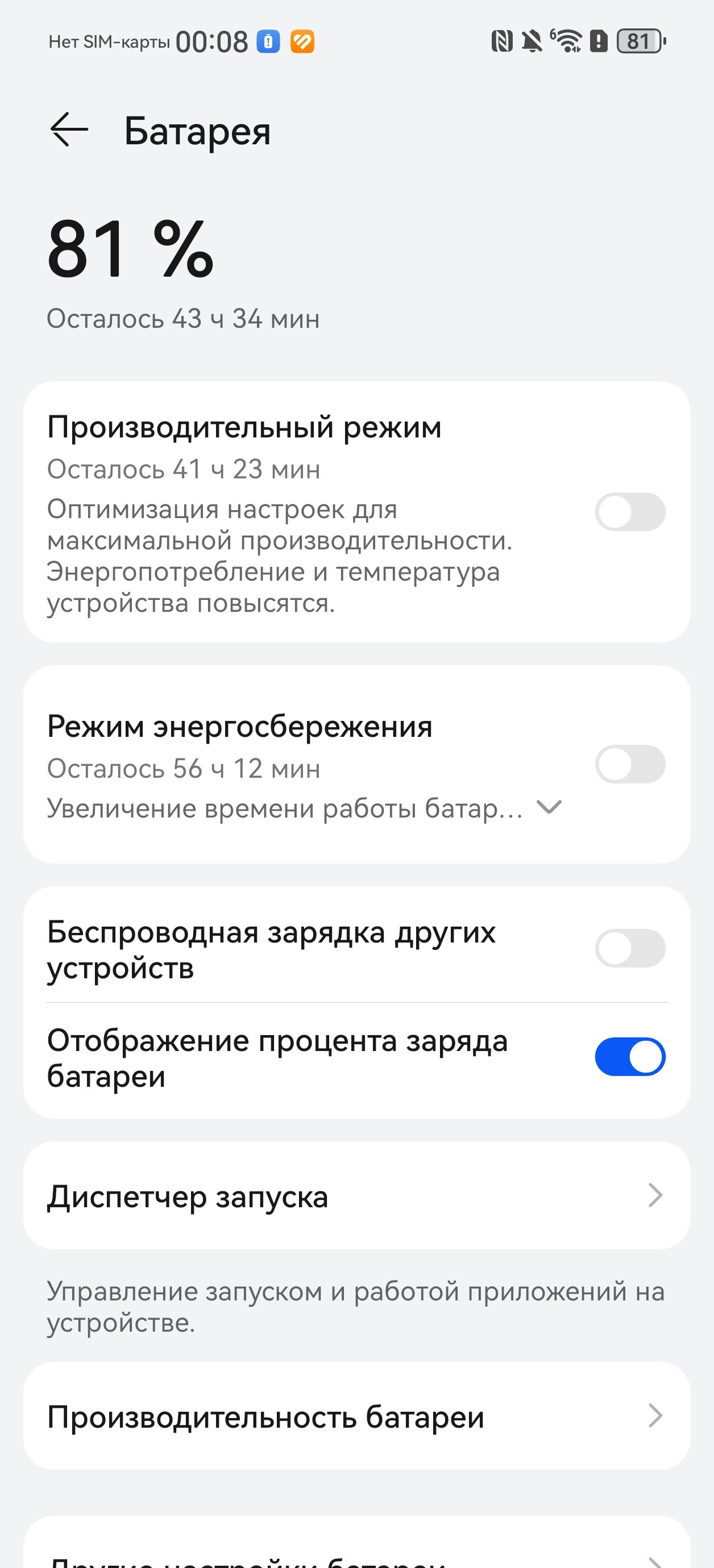Open Производительность батареи
714x1568 pixels.
click(x=357, y=1416)
